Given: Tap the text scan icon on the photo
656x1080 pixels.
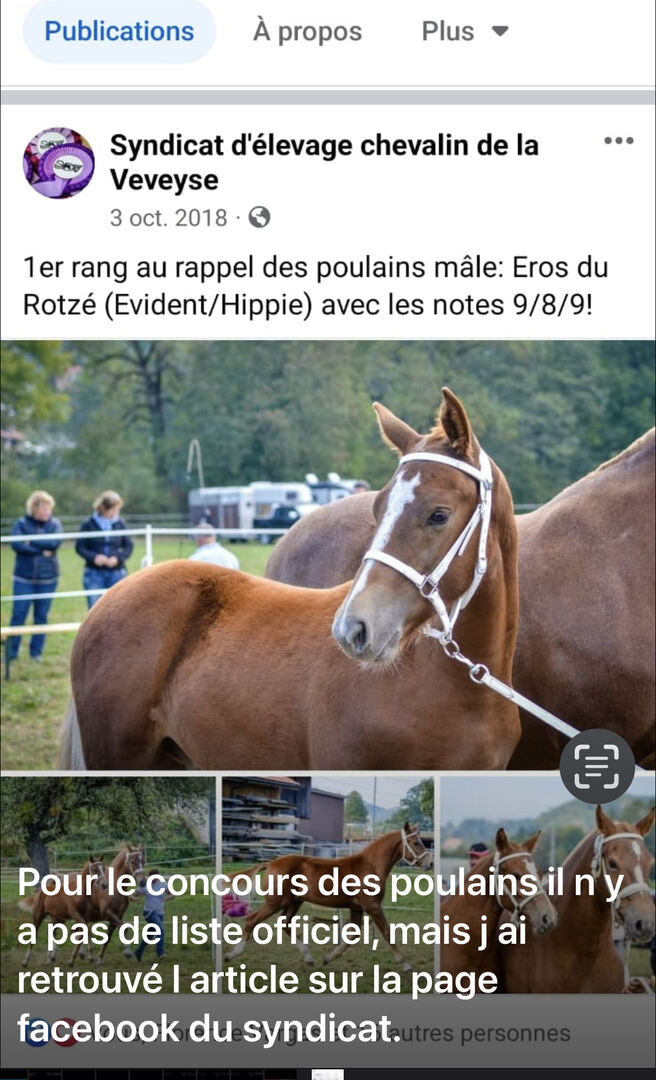Looking at the screenshot, I should [x=597, y=767].
